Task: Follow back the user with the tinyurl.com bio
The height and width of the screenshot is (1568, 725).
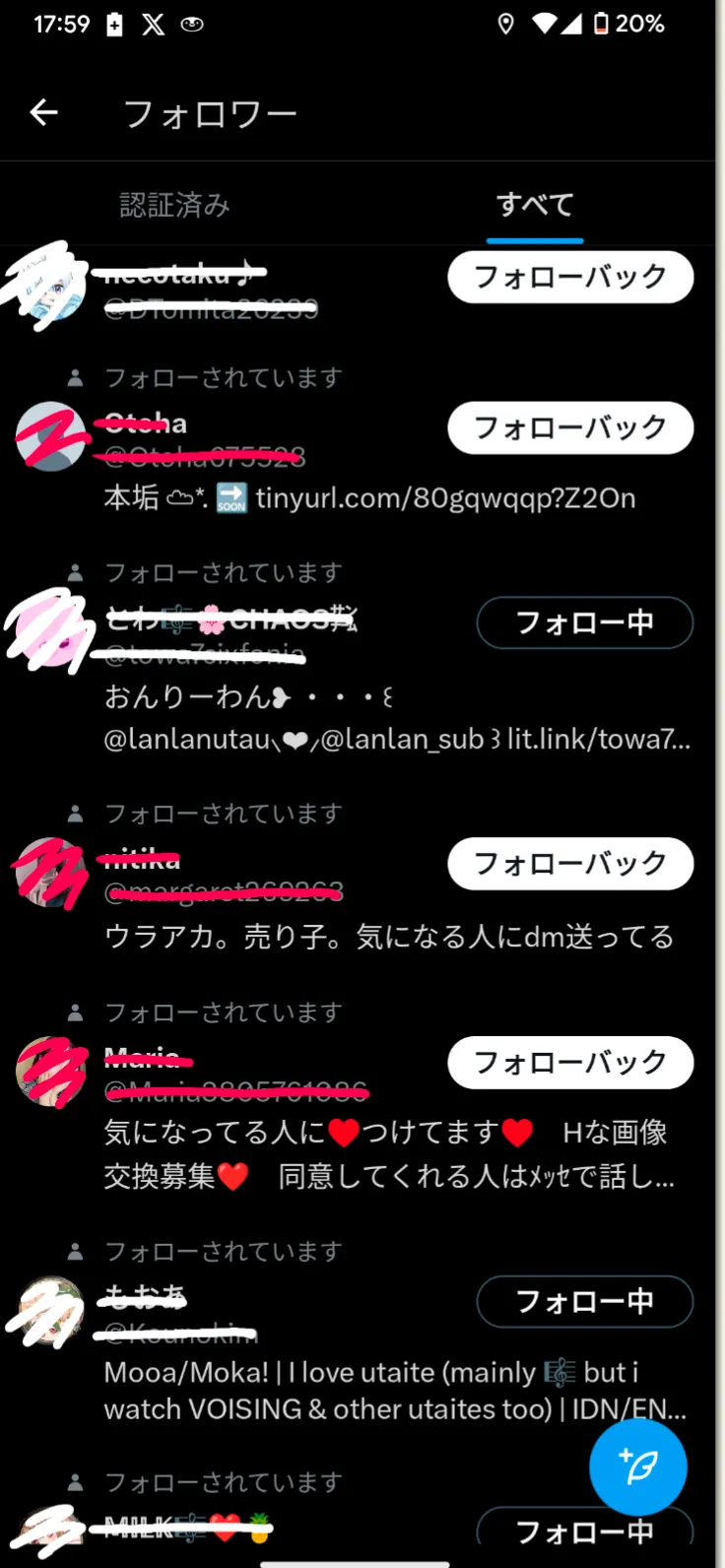Action: pyautogui.click(x=570, y=427)
